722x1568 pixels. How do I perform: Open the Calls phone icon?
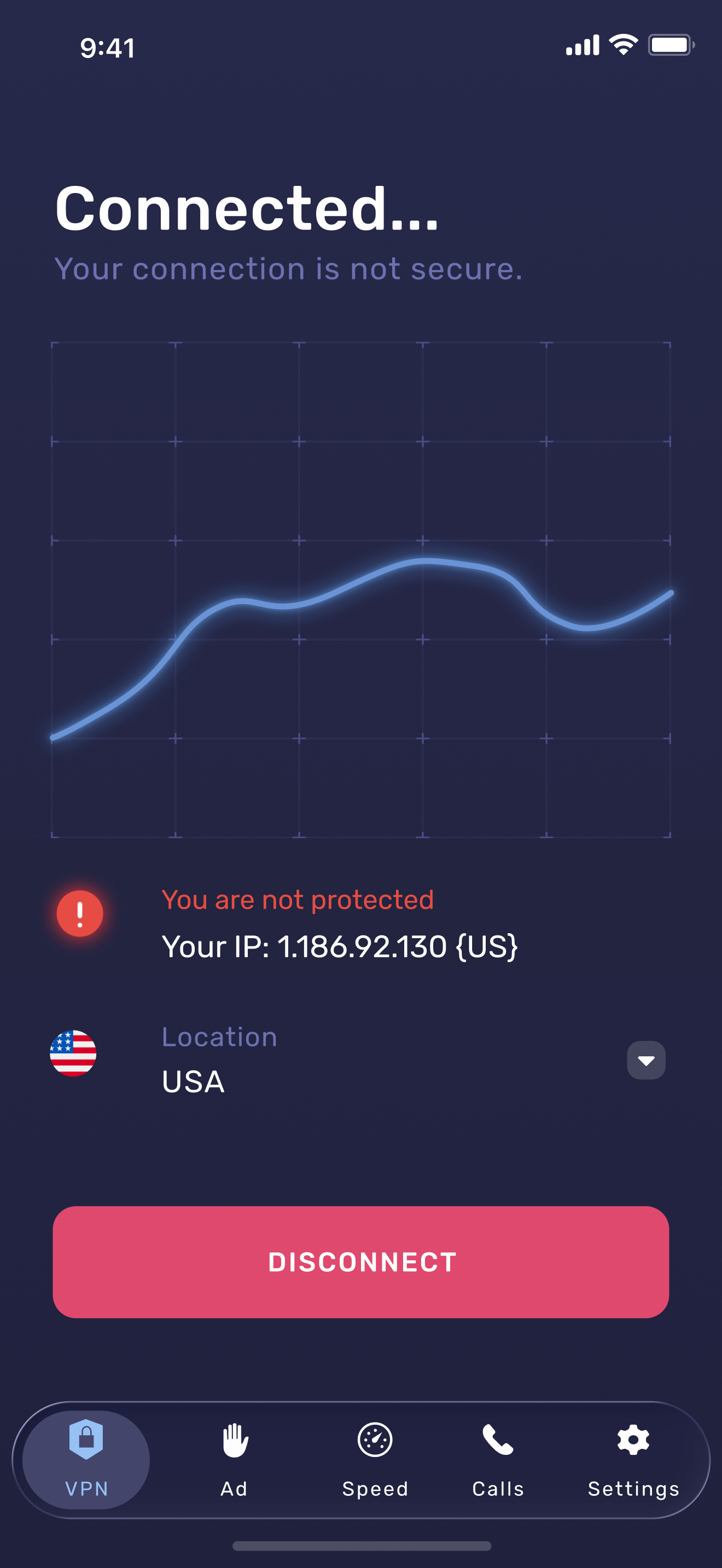498,1438
